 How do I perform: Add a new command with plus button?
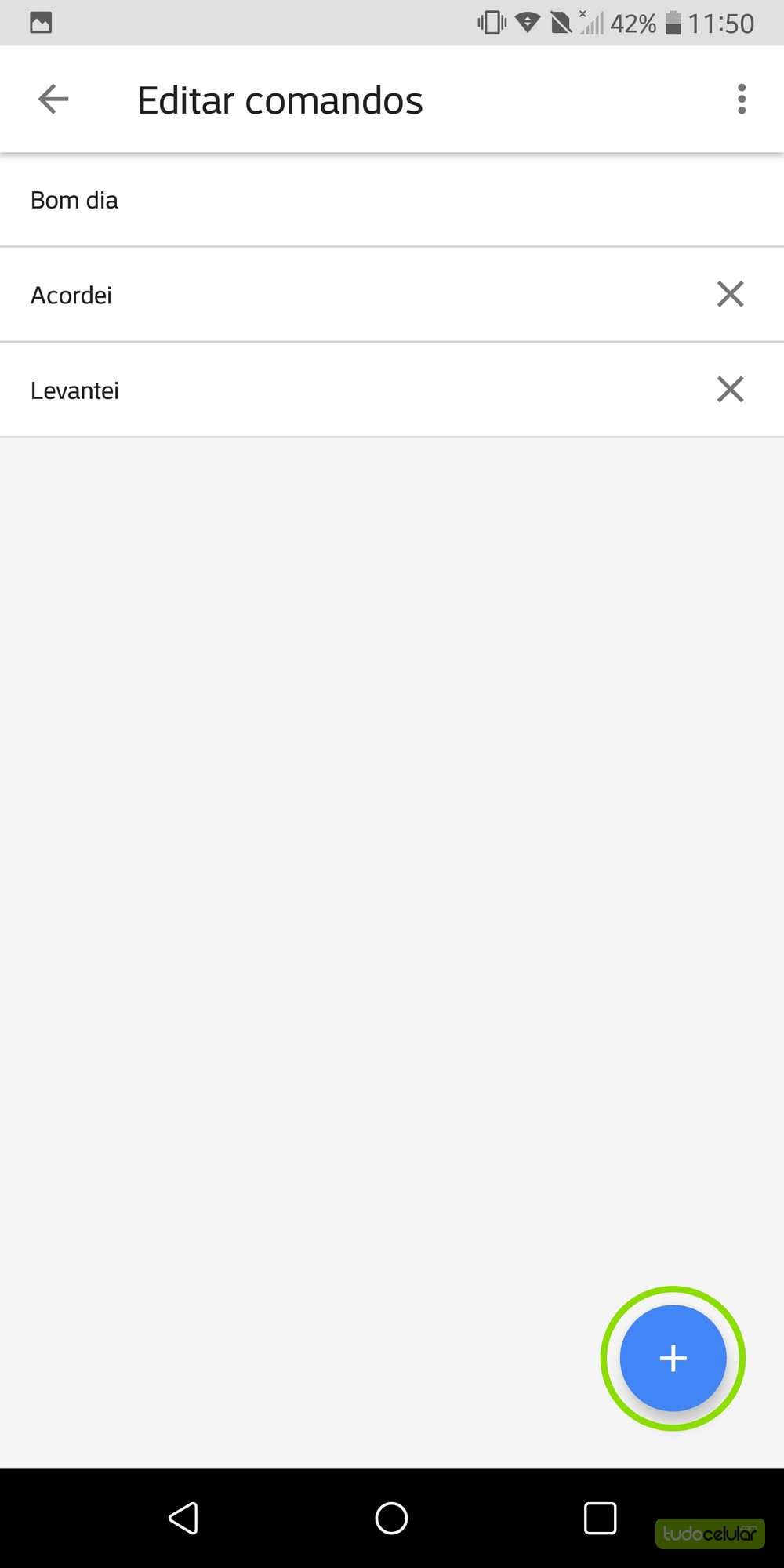point(673,1358)
